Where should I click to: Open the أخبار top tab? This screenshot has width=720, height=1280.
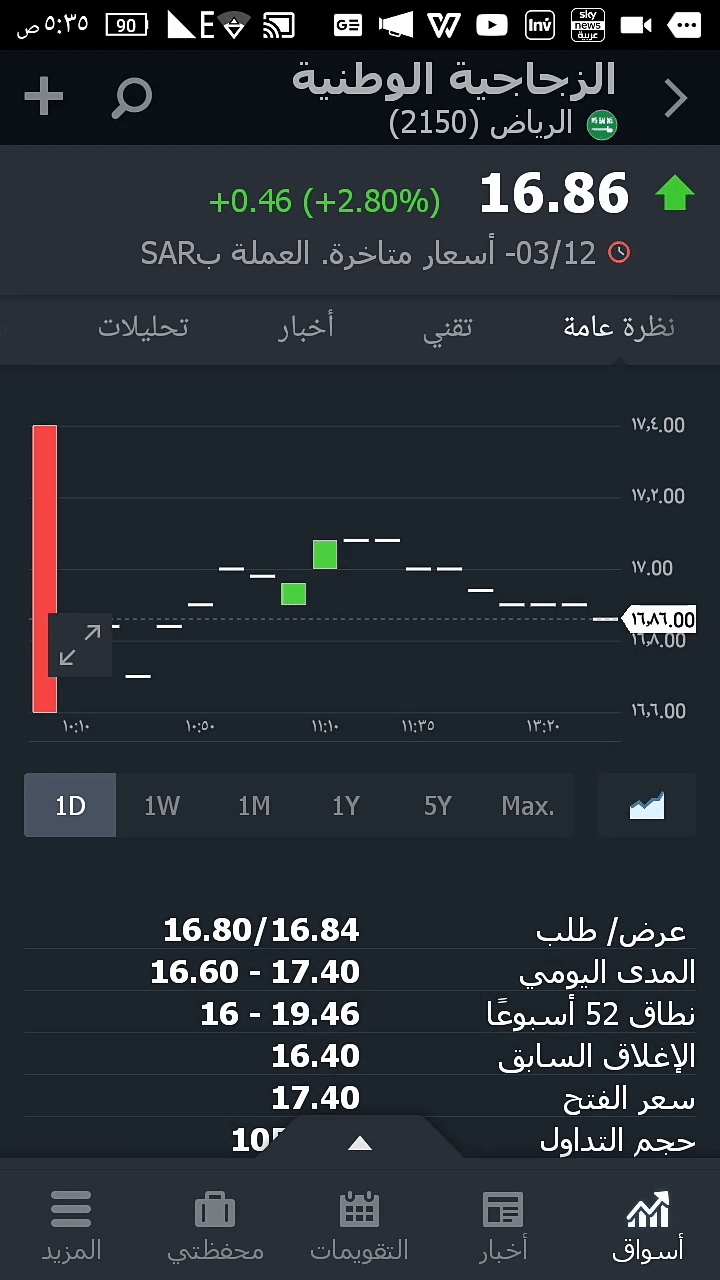(306, 327)
